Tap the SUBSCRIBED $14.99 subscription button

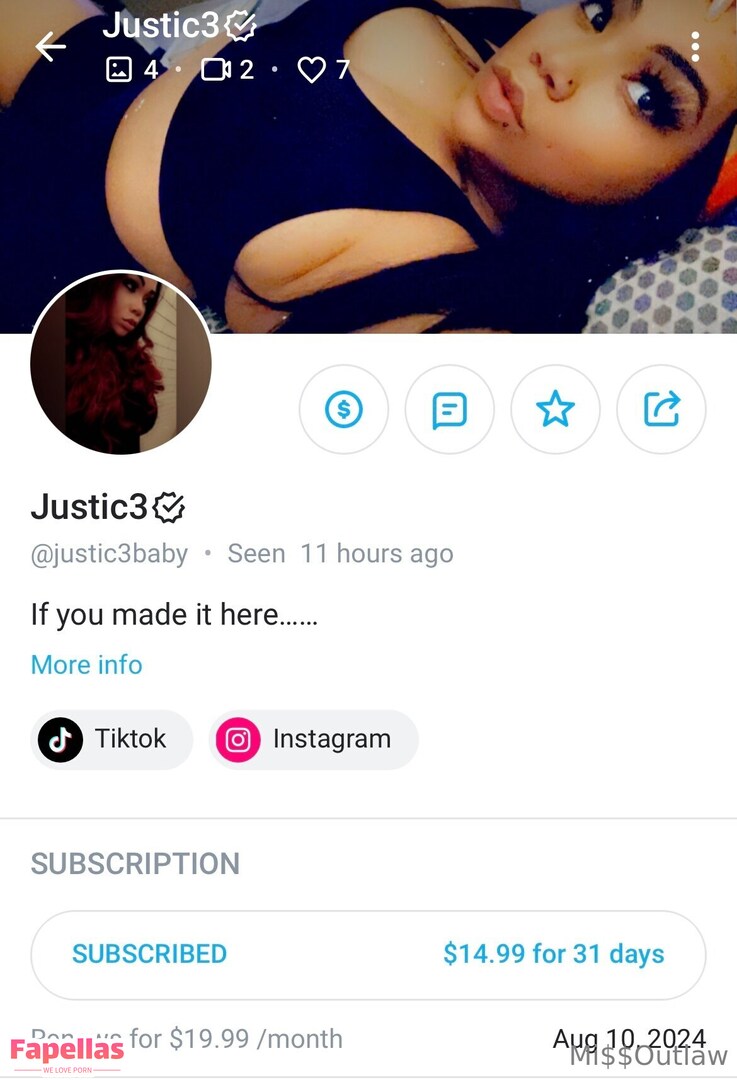368,954
